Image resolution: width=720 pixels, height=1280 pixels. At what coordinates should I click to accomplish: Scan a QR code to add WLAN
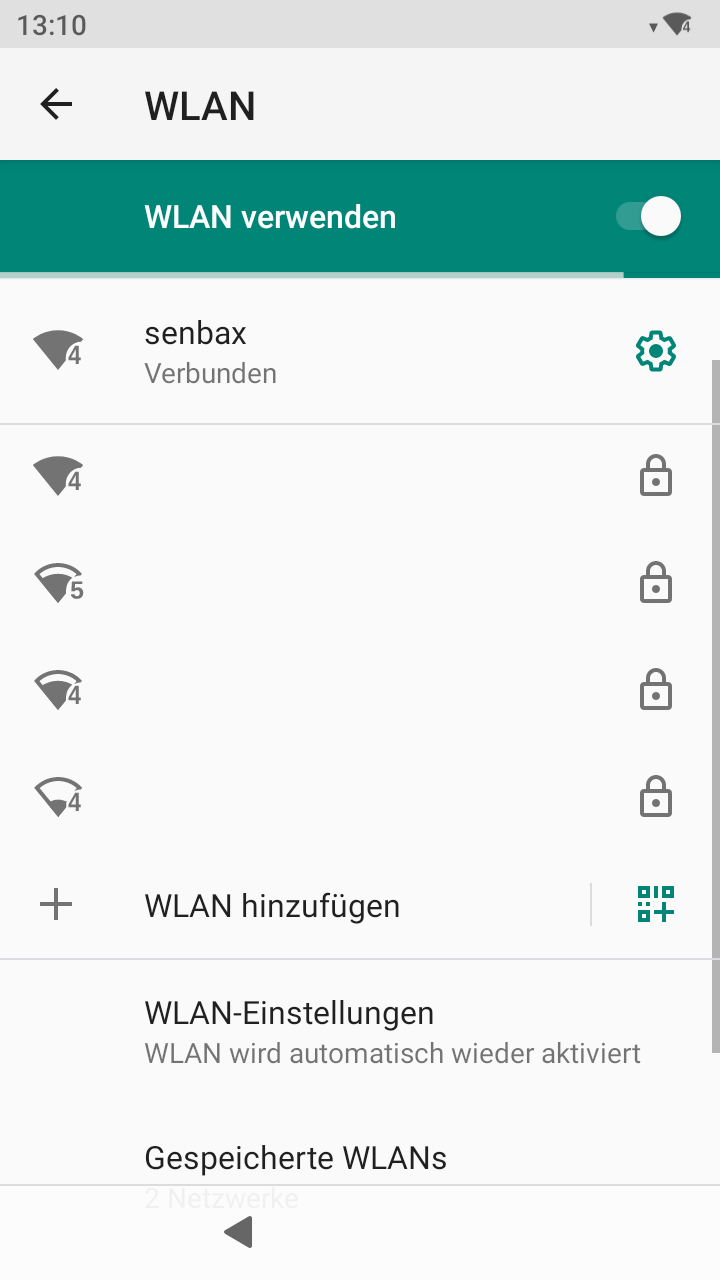pos(656,905)
